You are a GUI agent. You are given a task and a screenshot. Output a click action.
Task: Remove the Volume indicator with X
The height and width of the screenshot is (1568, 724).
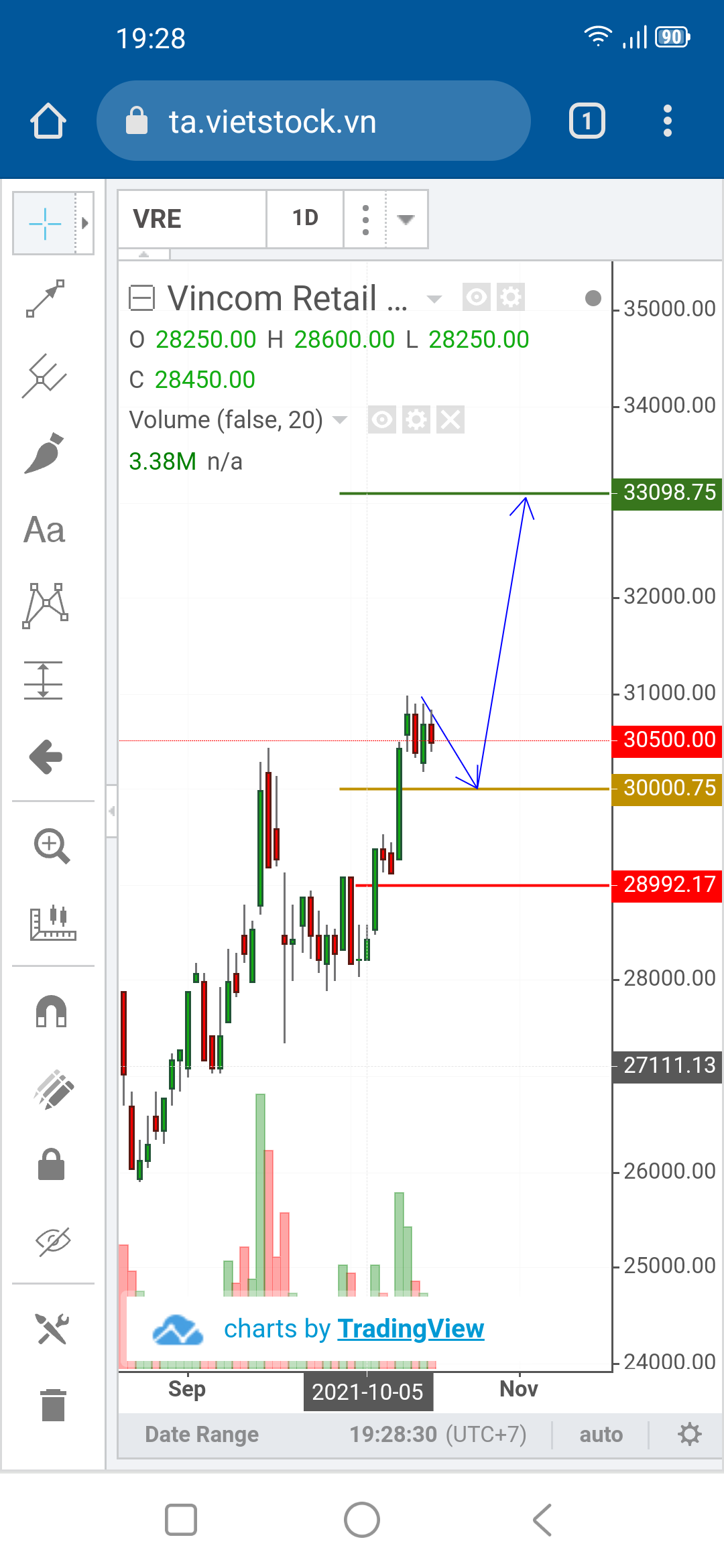click(x=450, y=420)
